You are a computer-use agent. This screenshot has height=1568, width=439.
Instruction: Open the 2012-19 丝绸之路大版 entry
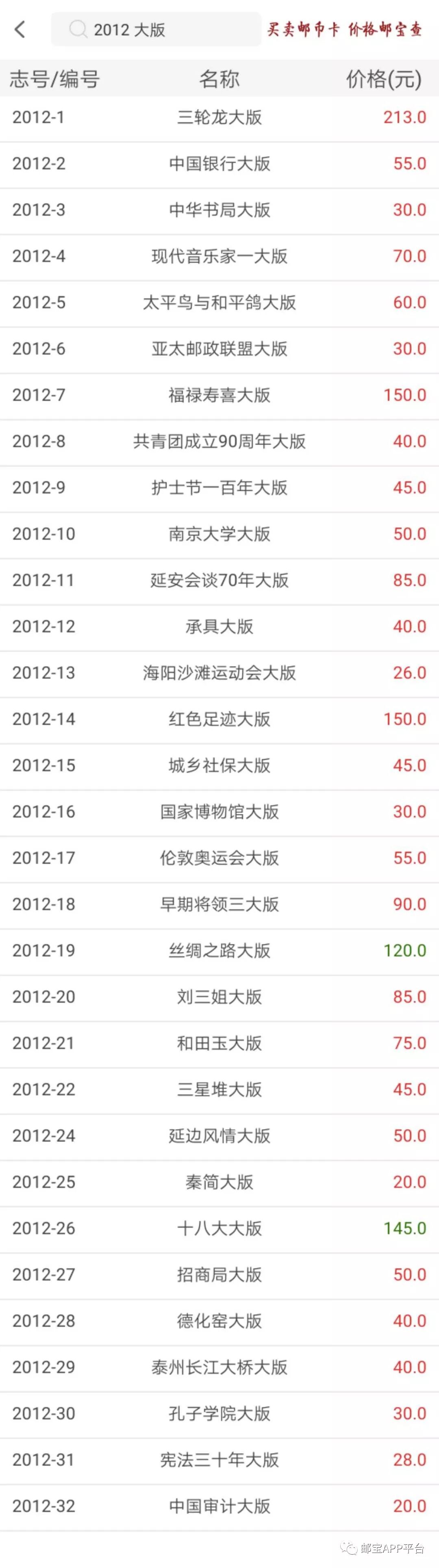(x=219, y=950)
